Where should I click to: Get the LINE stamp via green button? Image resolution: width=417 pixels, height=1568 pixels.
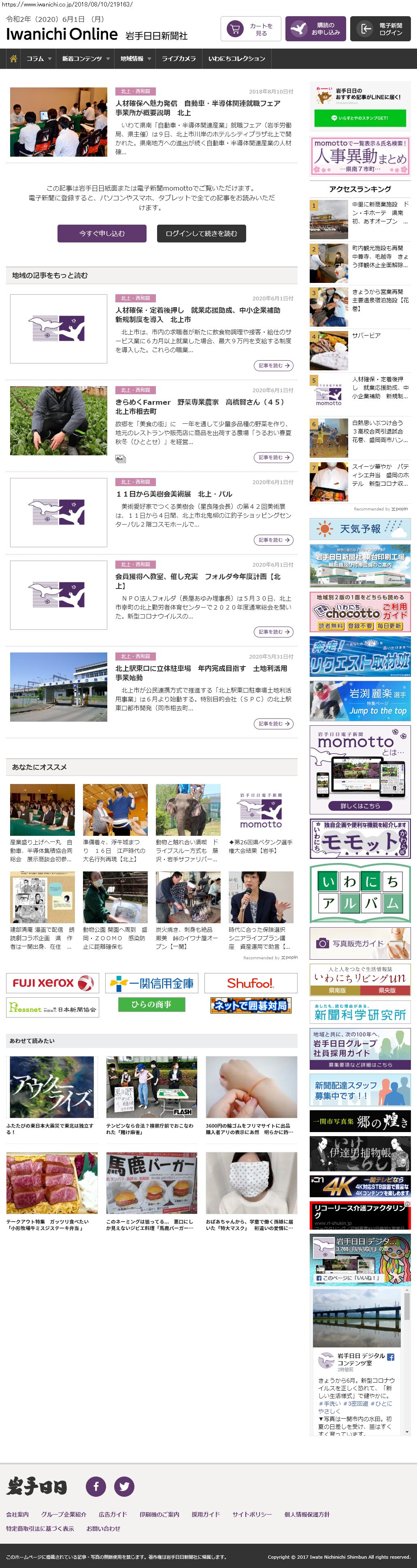[x=360, y=118]
